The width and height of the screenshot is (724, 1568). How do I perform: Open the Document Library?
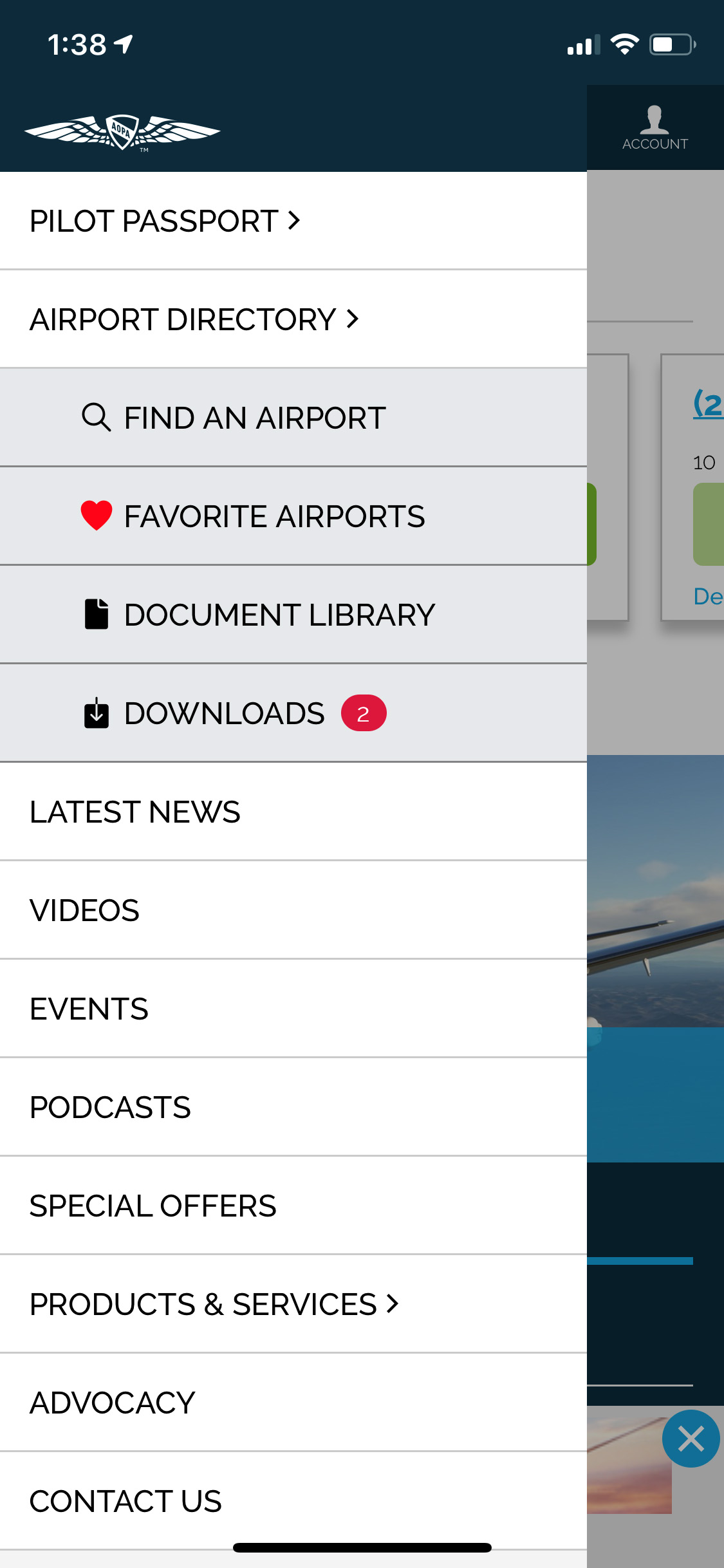click(x=279, y=615)
